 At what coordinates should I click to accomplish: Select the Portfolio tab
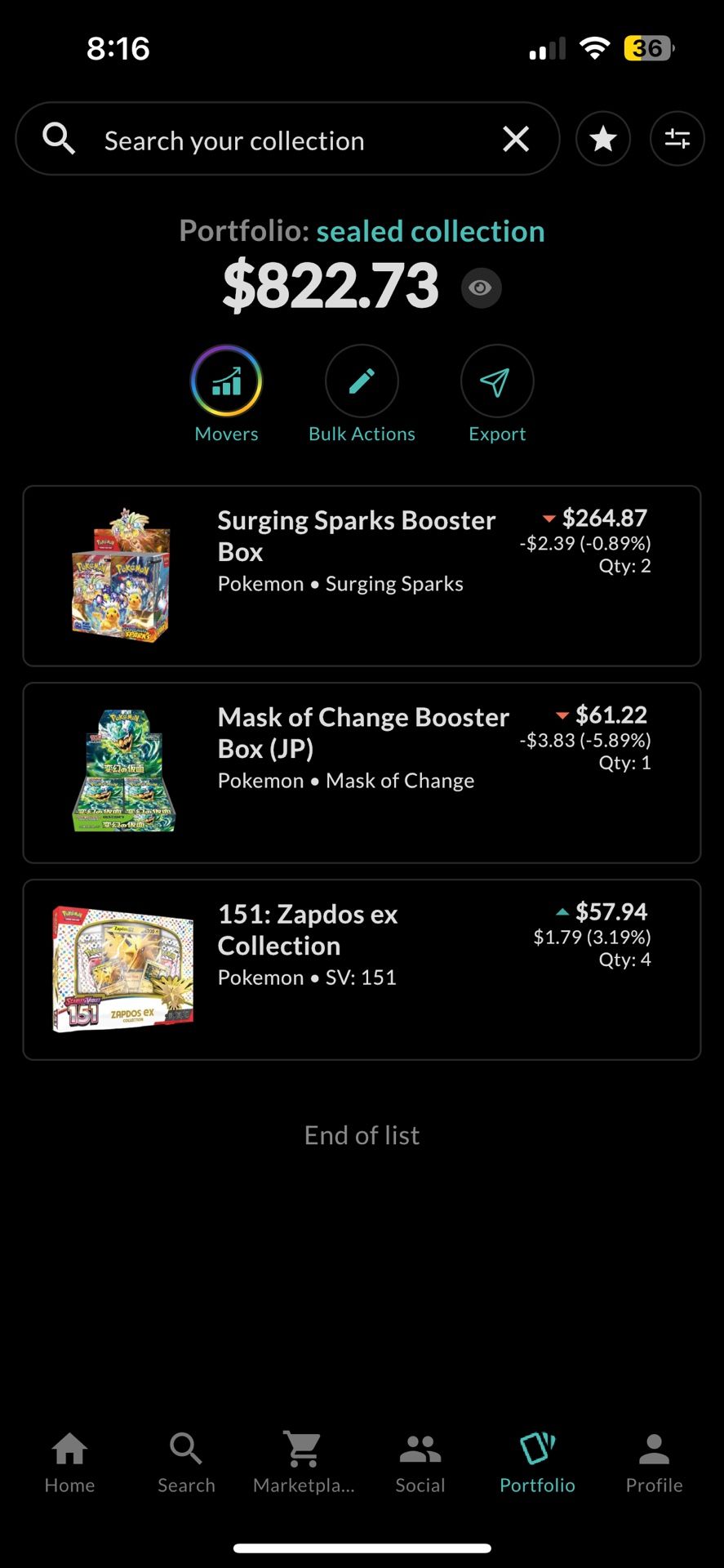[537, 1463]
